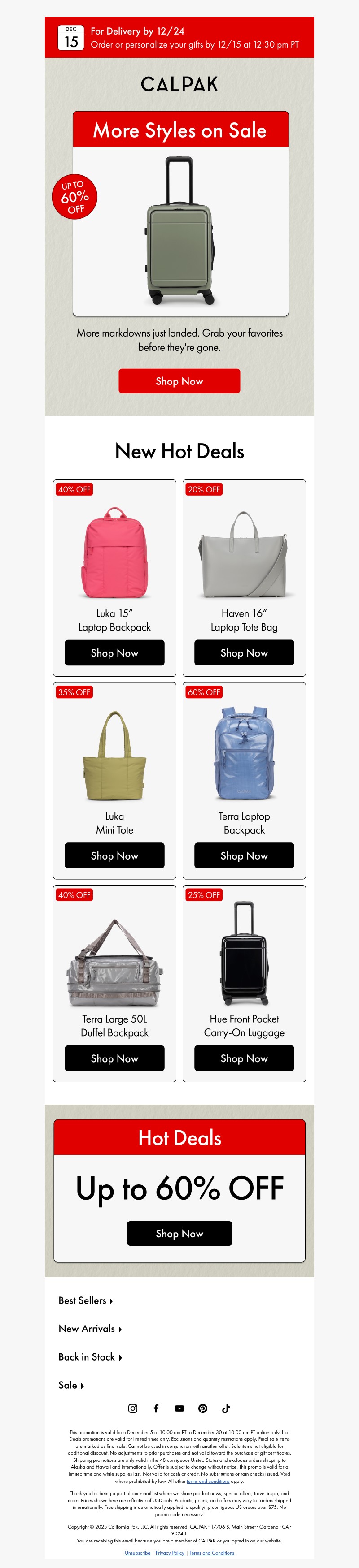The width and height of the screenshot is (359, 1568).
Task: Tap Shop Now under More Styles on Sale
Action: tap(179, 380)
